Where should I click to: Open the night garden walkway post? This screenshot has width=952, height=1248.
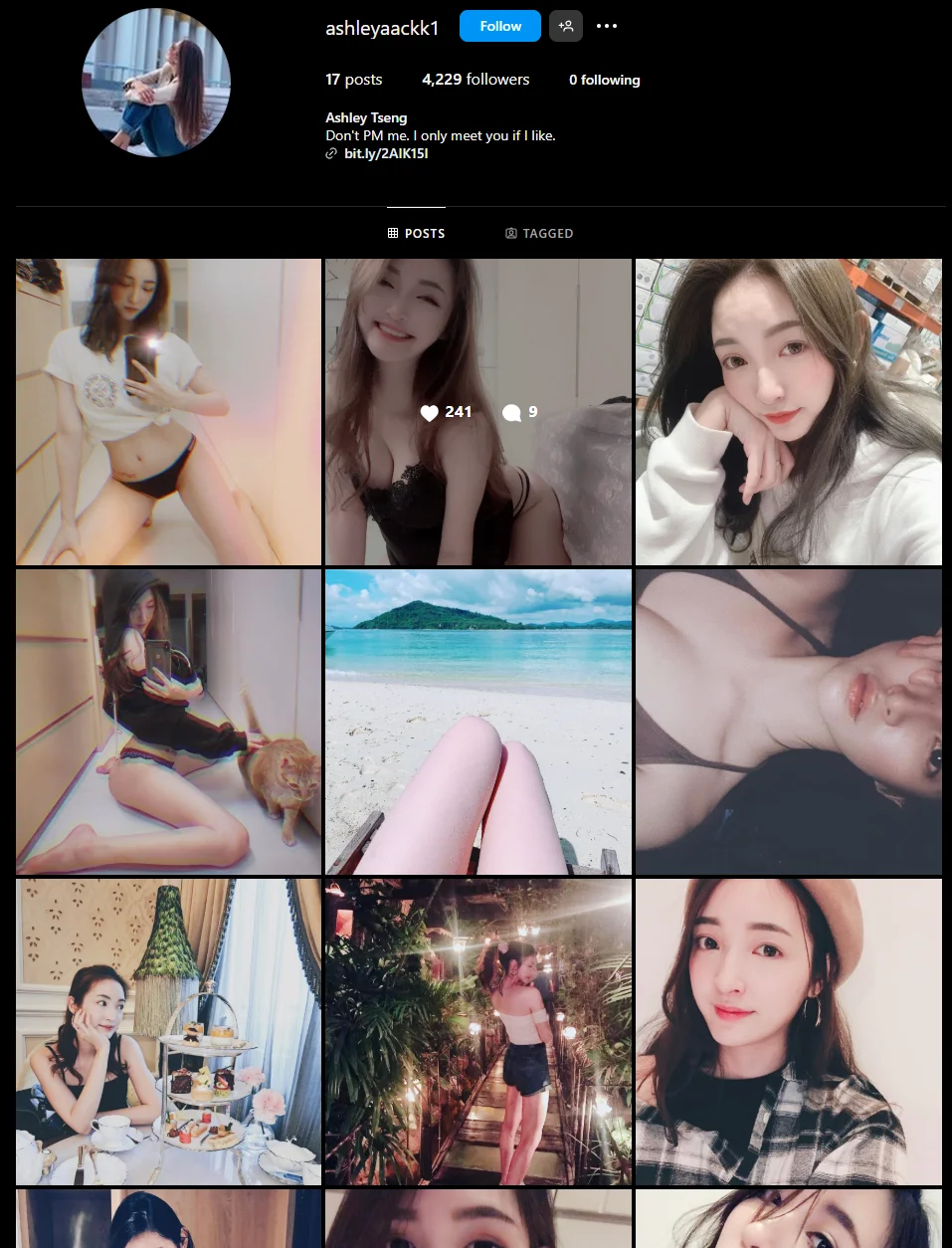pos(478,1031)
